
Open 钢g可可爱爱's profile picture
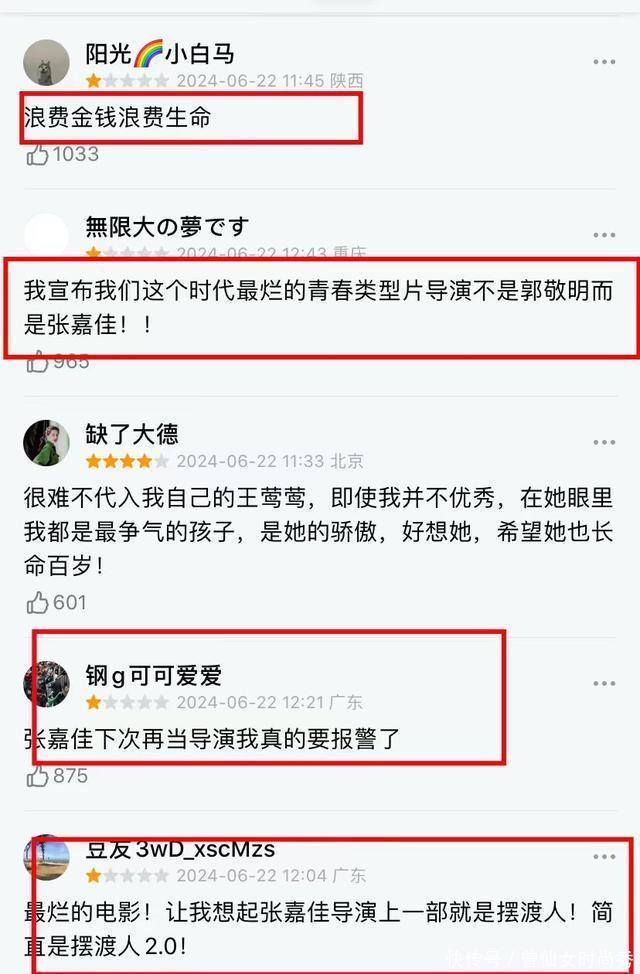click(46, 684)
